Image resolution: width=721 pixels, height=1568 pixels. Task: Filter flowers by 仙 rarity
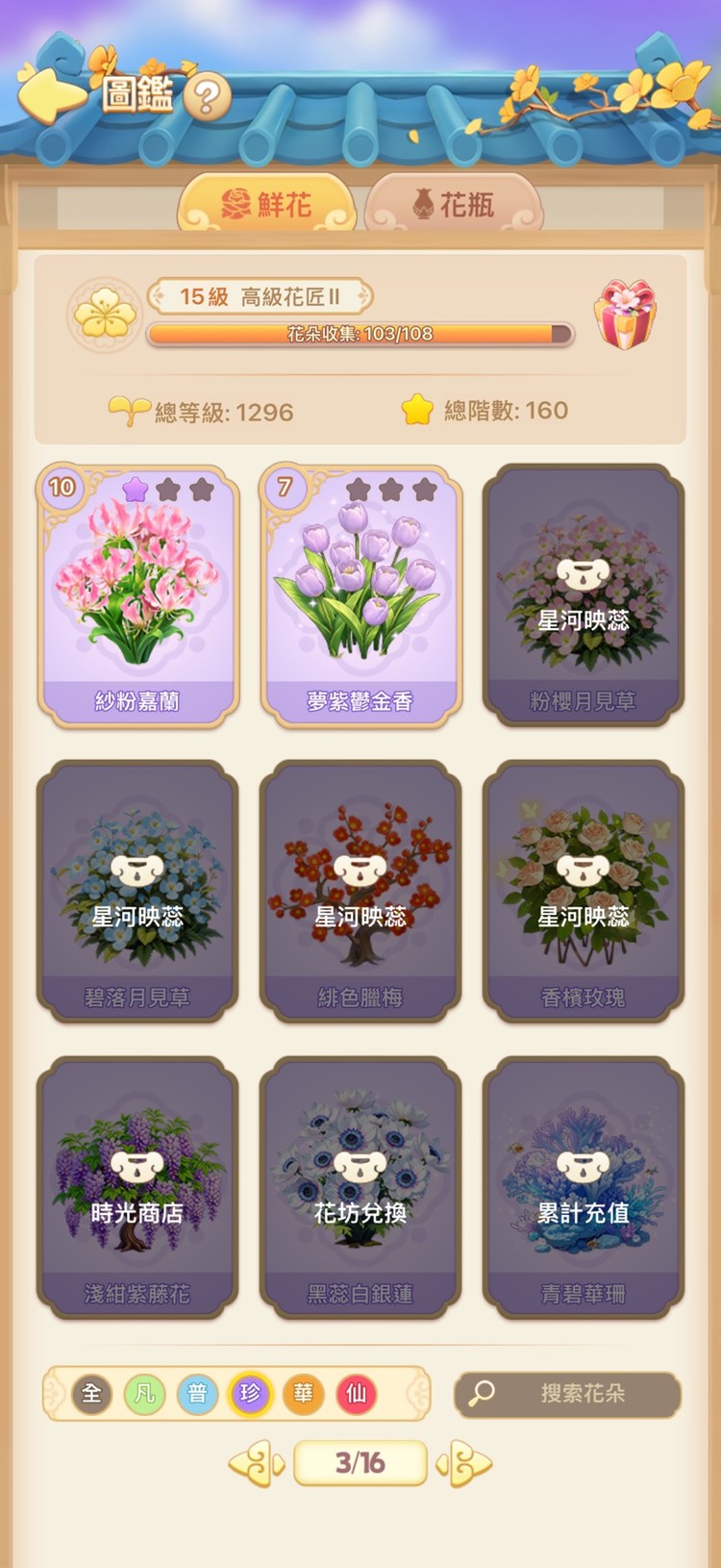coord(356,1394)
